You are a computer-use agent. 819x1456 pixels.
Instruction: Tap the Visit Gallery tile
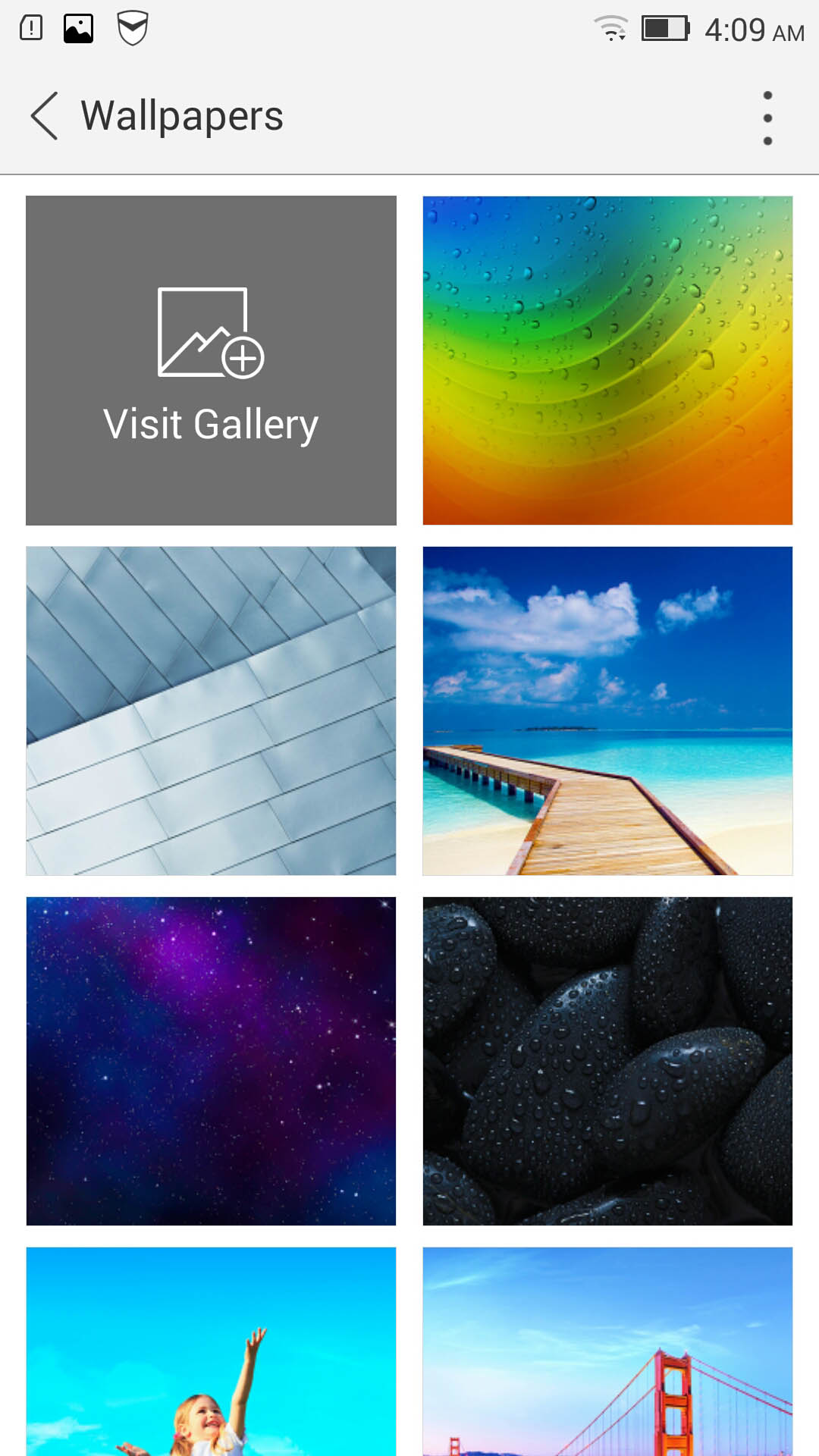coord(211,360)
